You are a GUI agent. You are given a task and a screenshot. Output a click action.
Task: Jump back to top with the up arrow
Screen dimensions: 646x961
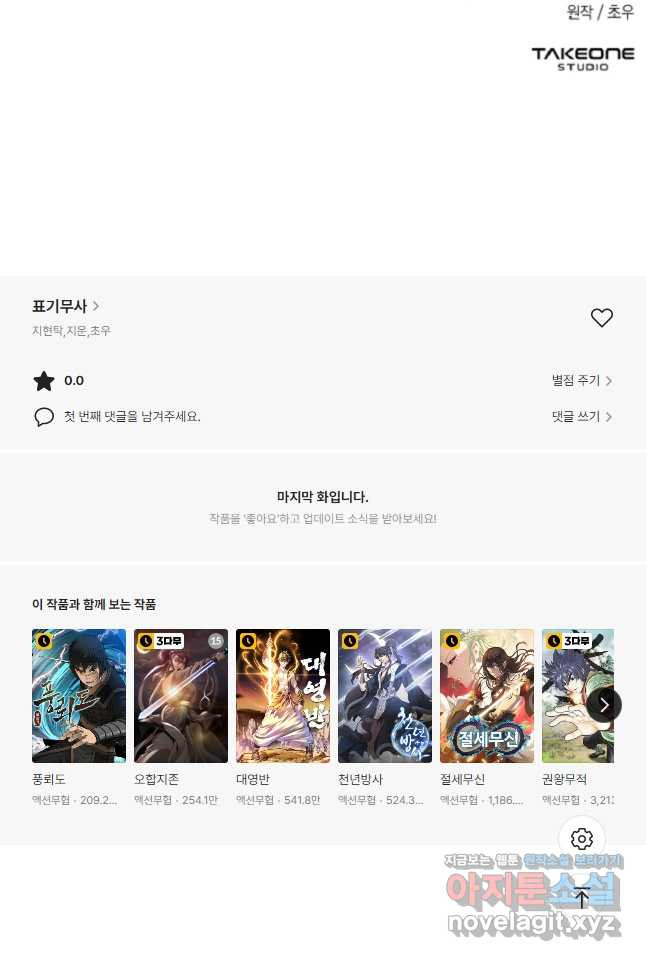coord(582,897)
